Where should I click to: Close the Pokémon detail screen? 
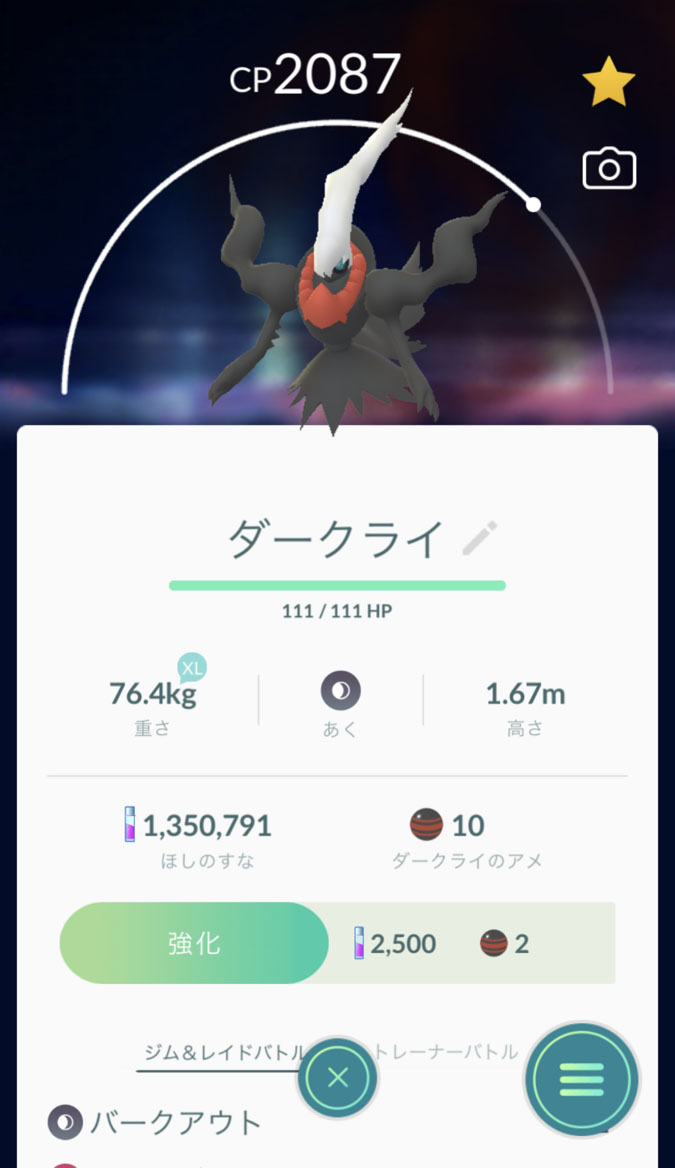point(338,1078)
